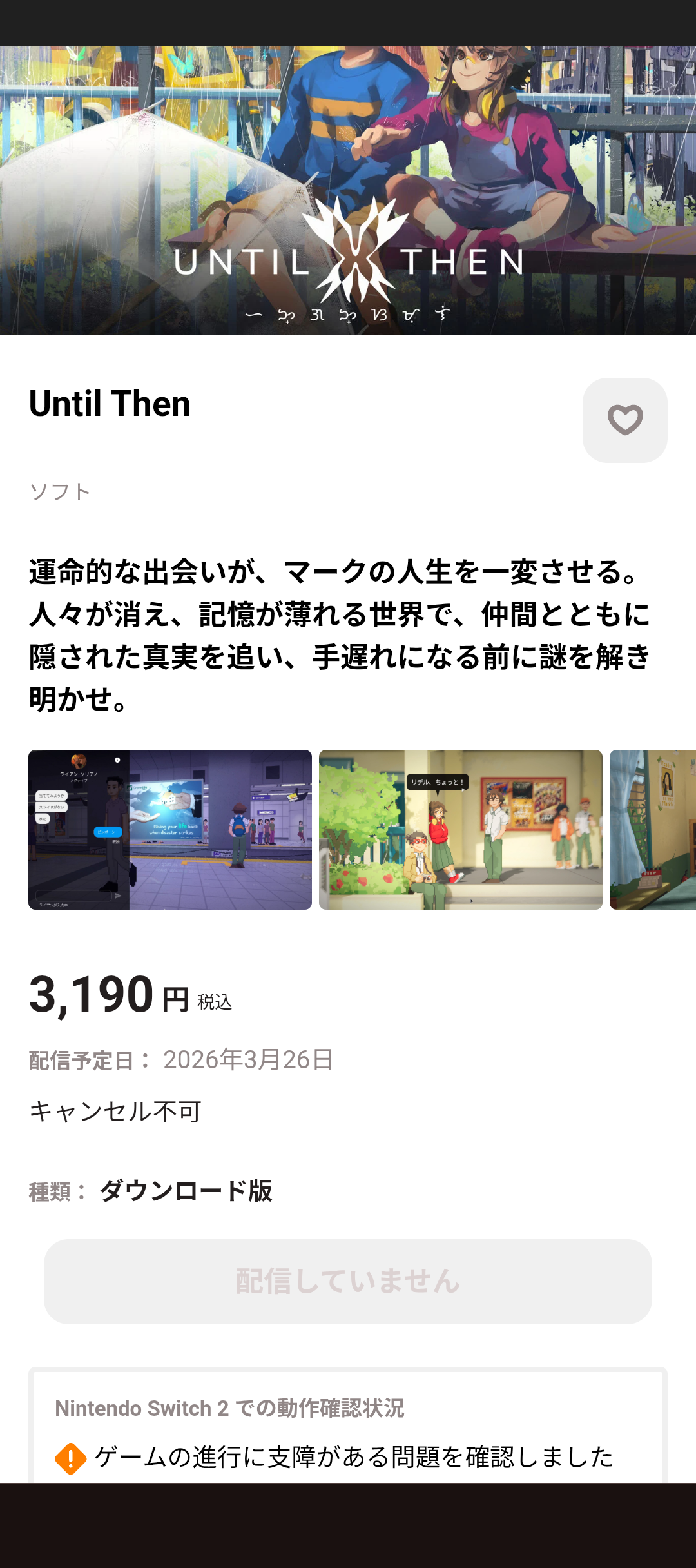Image resolution: width=696 pixels, height=1568 pixels.
Task: Open the schoolyard screenshot with the speech bubble
Action: tap(460, 830)
